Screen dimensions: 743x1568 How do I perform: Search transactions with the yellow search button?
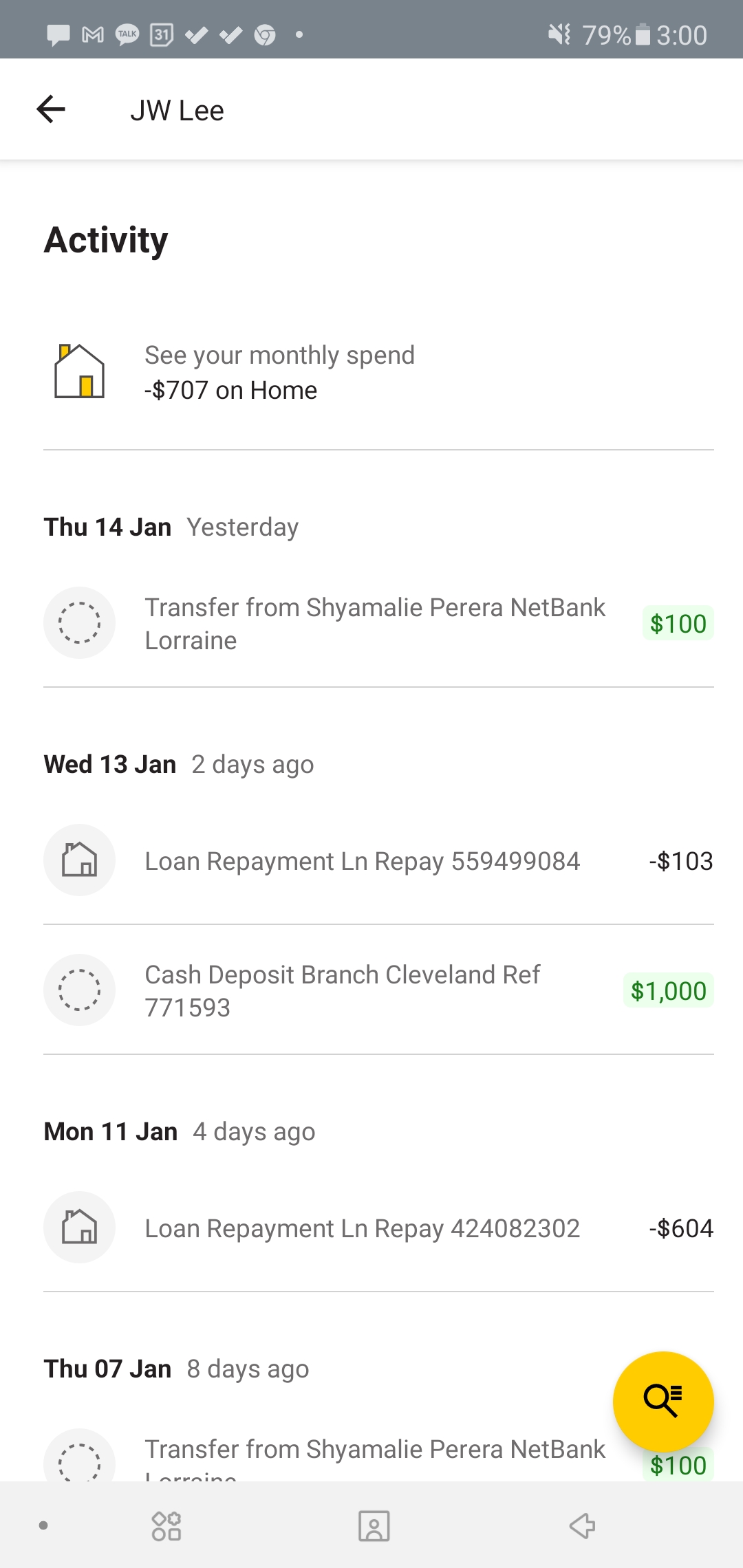click(663, 1400)
